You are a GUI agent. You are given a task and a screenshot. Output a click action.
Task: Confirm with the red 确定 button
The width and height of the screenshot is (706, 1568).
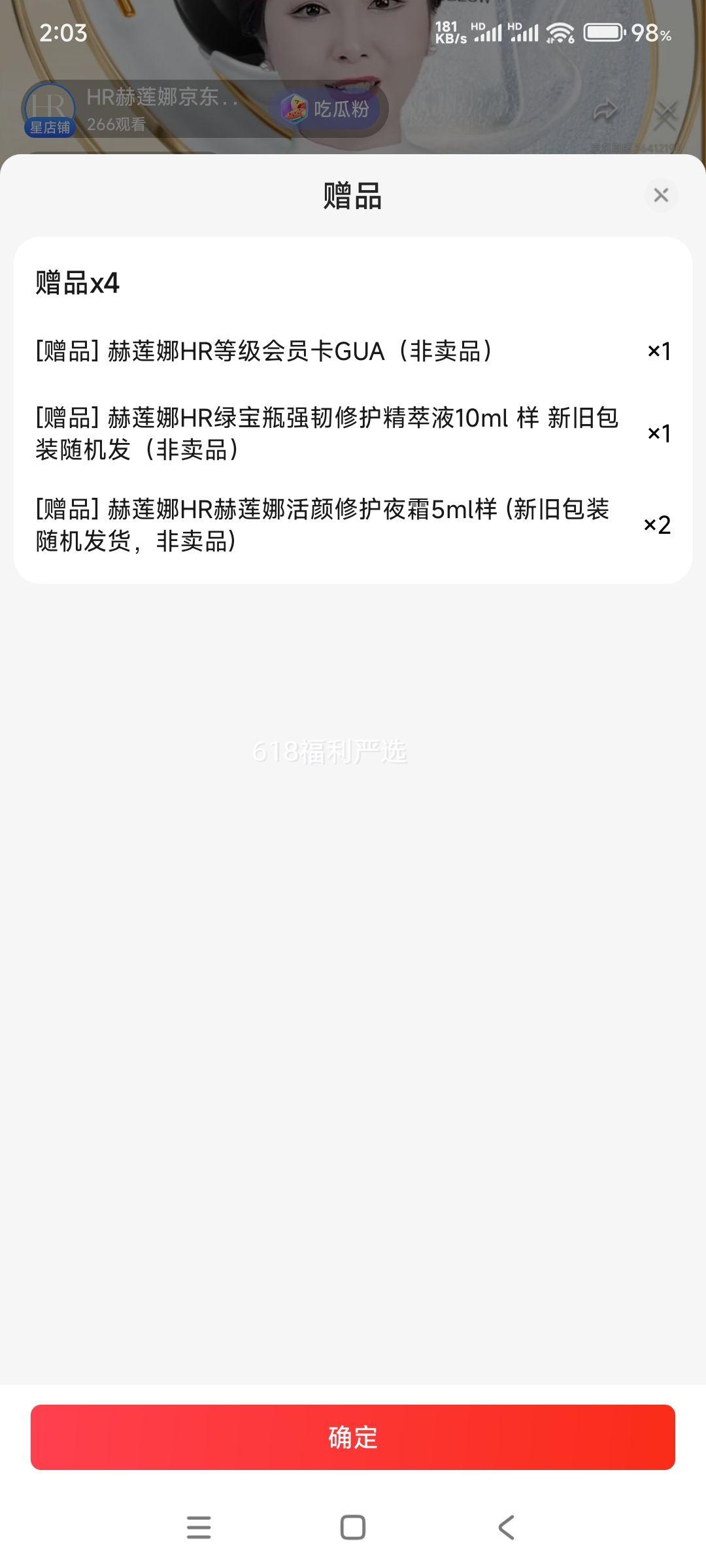(x=353, y=1437)
